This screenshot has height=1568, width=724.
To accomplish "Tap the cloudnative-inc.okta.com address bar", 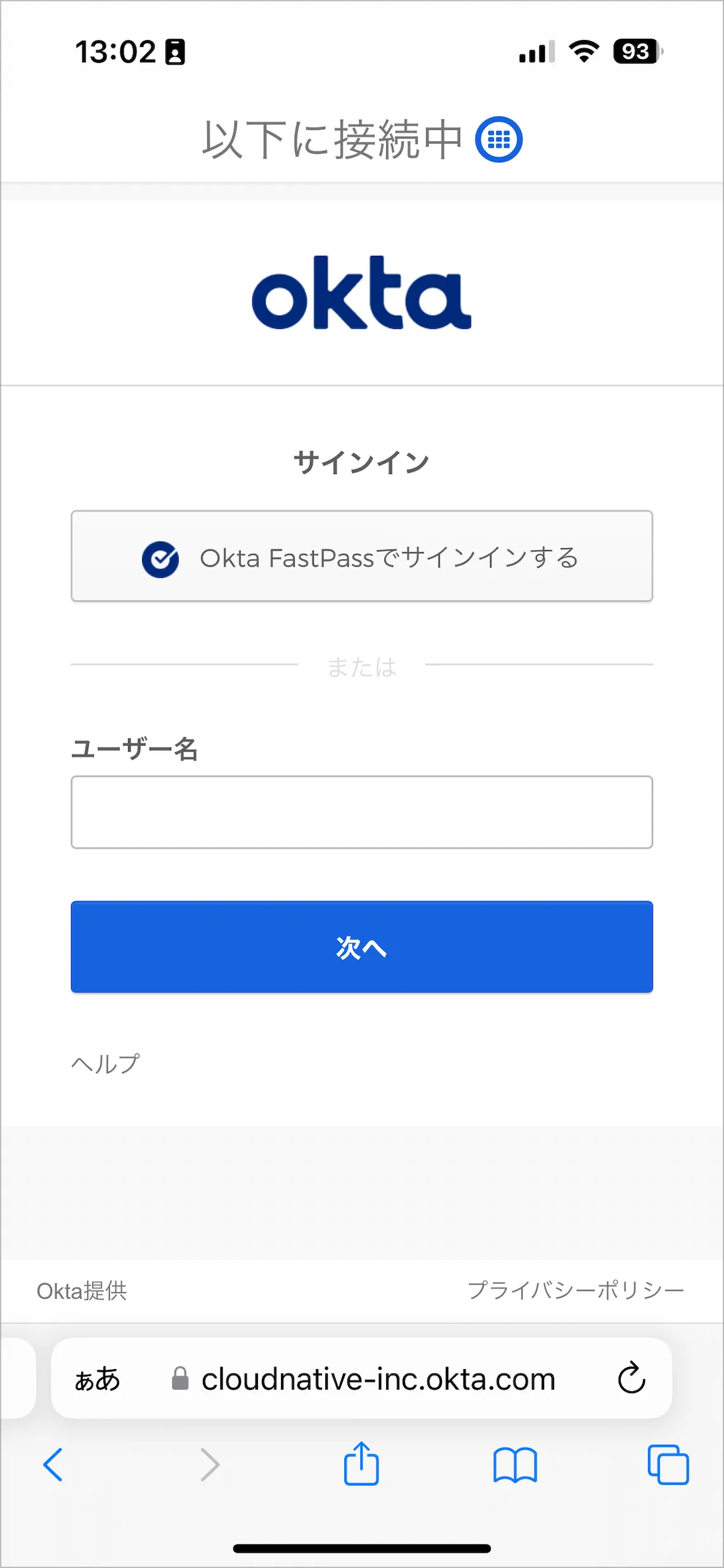I will tap(378, 1379).
